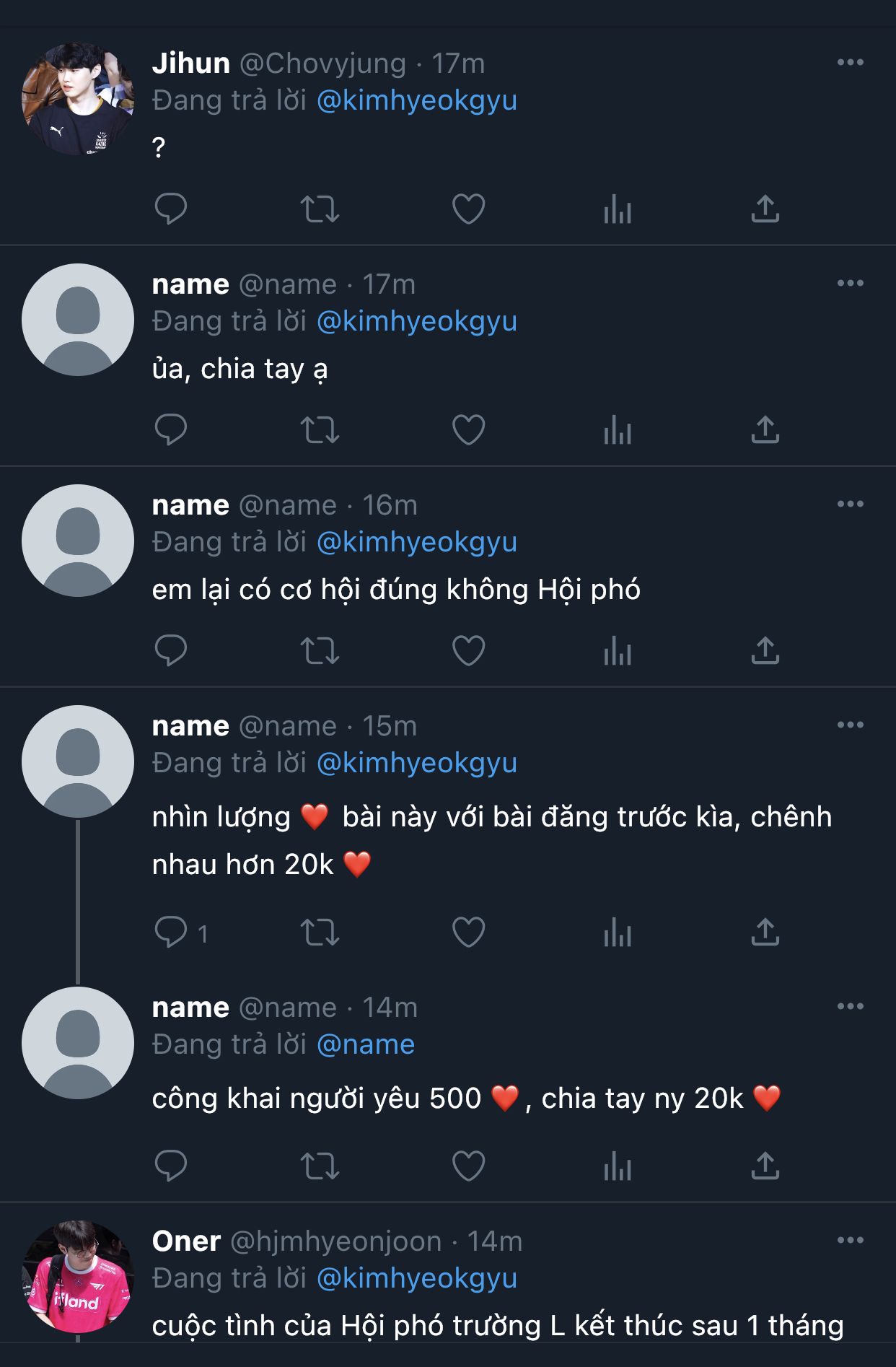Retweet the "ủa, chia tay ạ" reply
This screenshot has width=896, height=1367.
tap(320, 430)
